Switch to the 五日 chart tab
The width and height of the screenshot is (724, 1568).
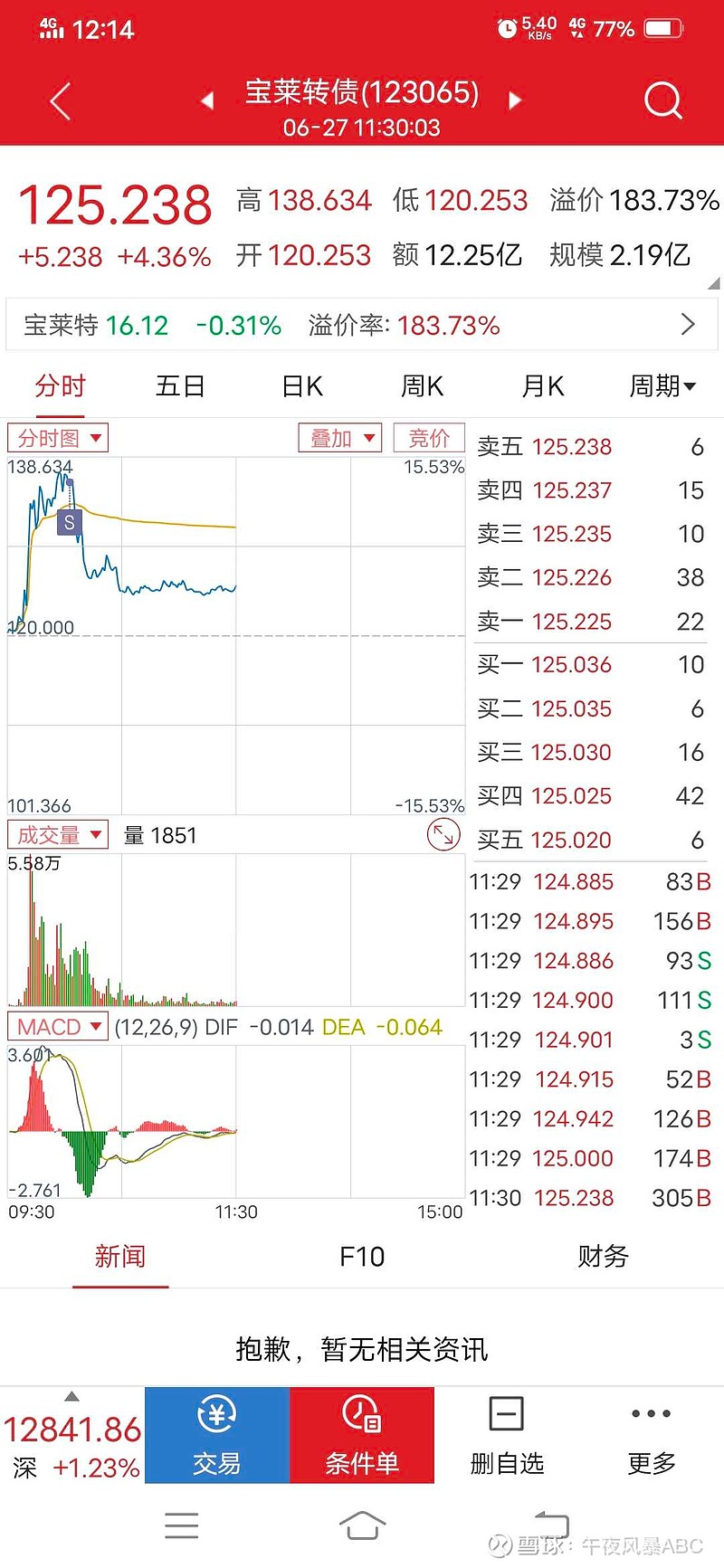pos(180,386)
